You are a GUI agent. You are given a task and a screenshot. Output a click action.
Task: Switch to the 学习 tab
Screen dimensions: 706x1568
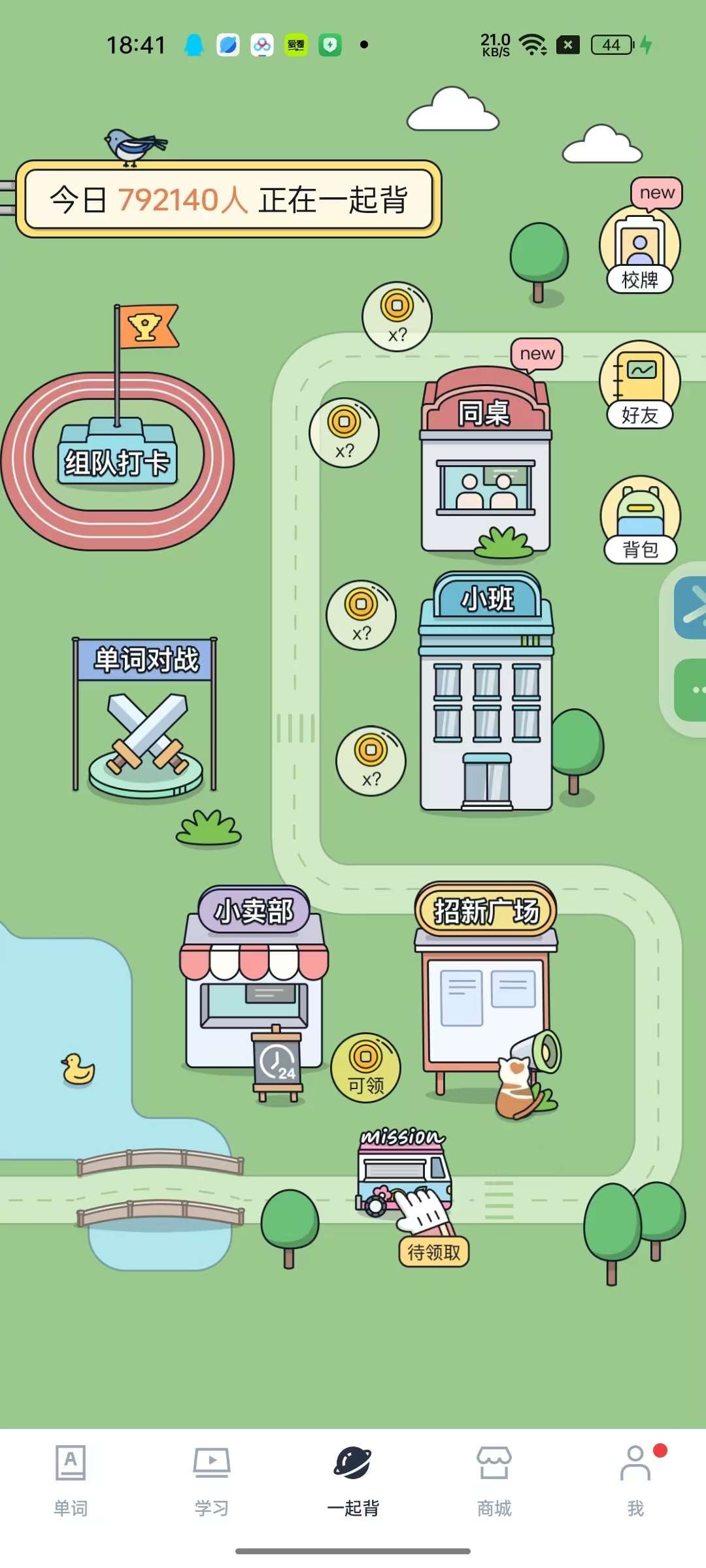pos(212,1480)
